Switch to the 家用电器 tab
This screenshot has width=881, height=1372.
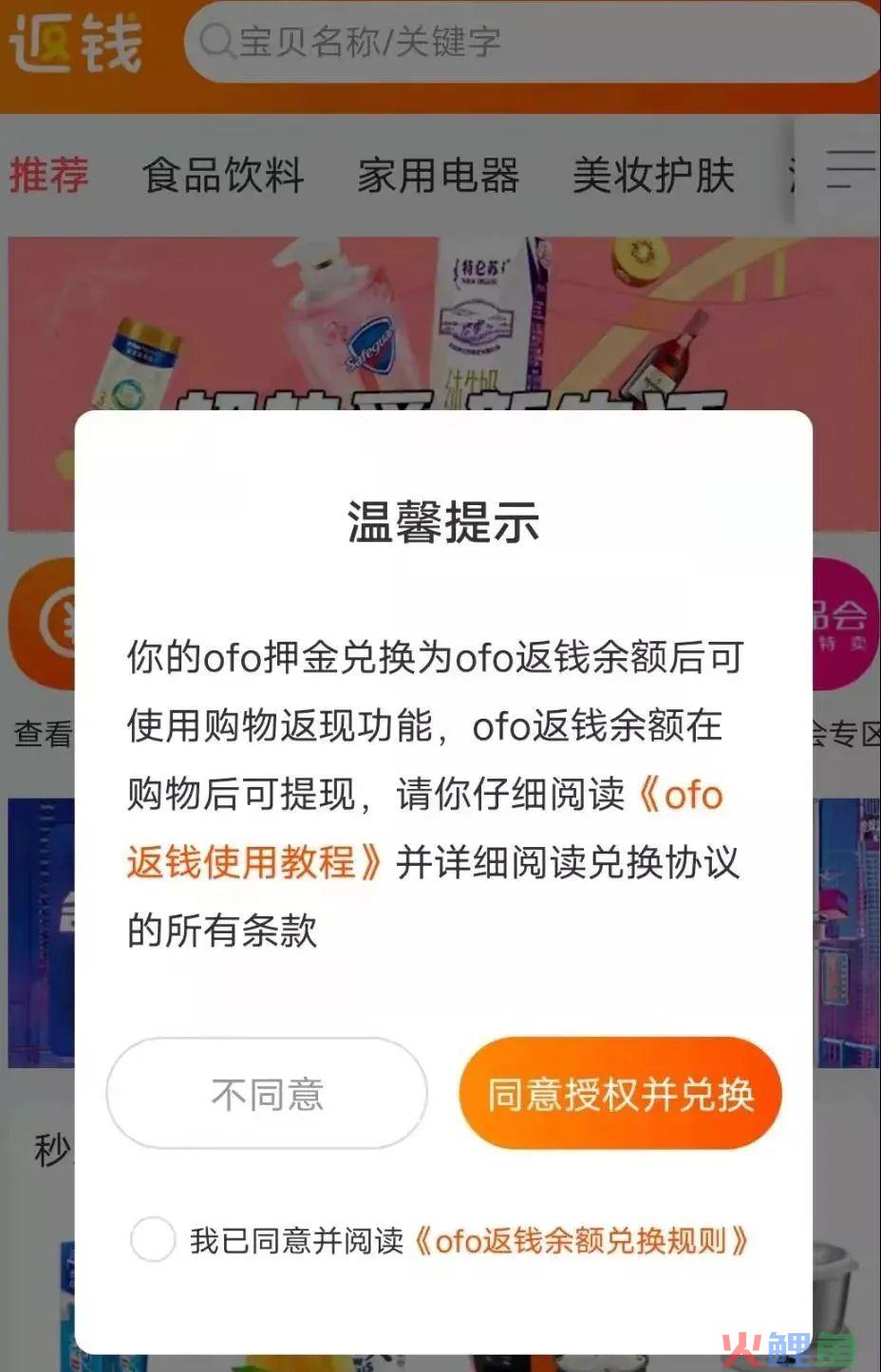click(x=439, y=175)
